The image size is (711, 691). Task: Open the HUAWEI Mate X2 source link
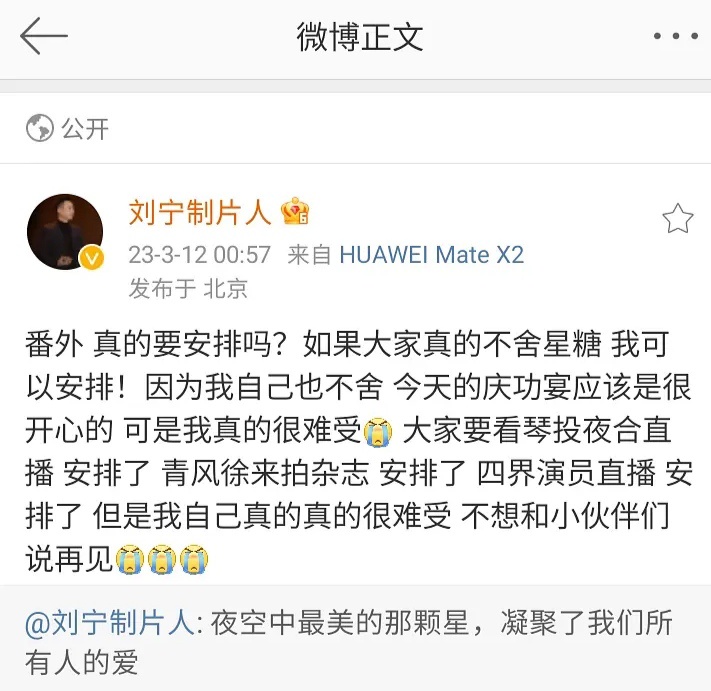(431, 254)
